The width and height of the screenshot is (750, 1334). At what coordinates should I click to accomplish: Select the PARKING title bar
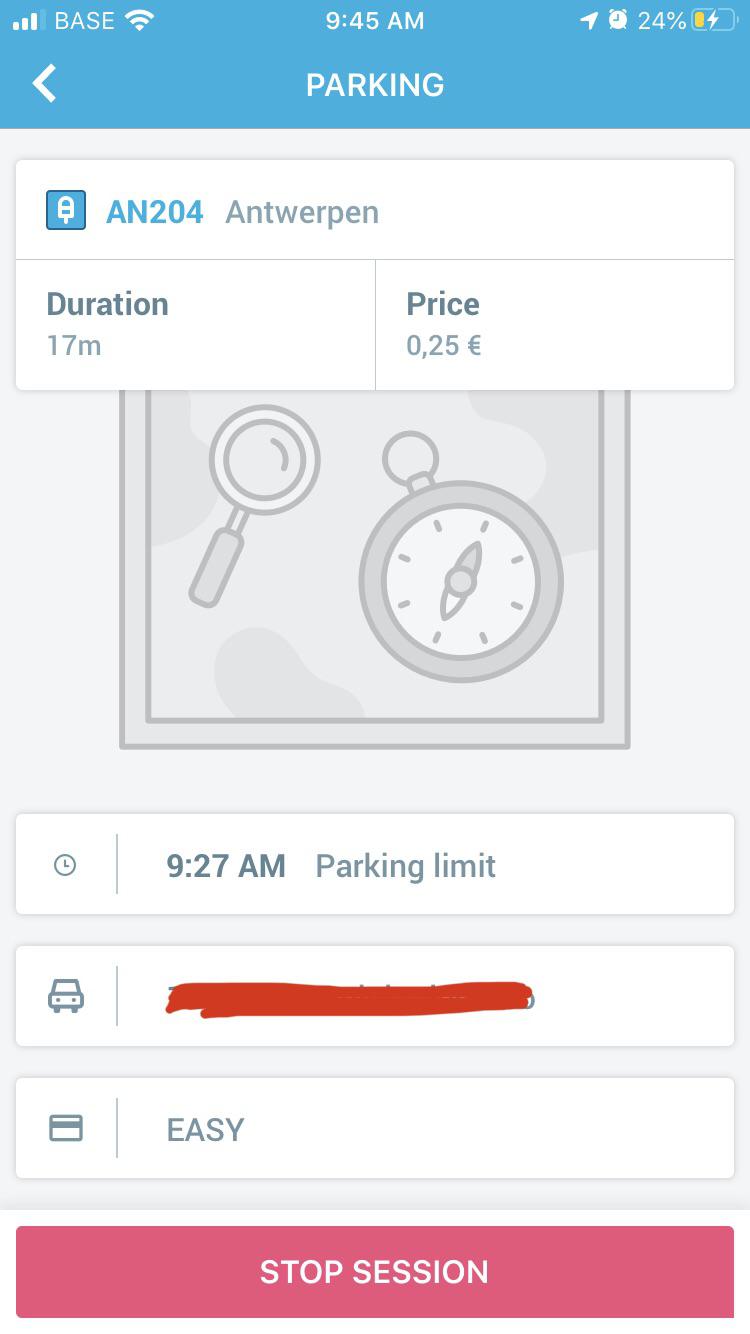point(375,84)
